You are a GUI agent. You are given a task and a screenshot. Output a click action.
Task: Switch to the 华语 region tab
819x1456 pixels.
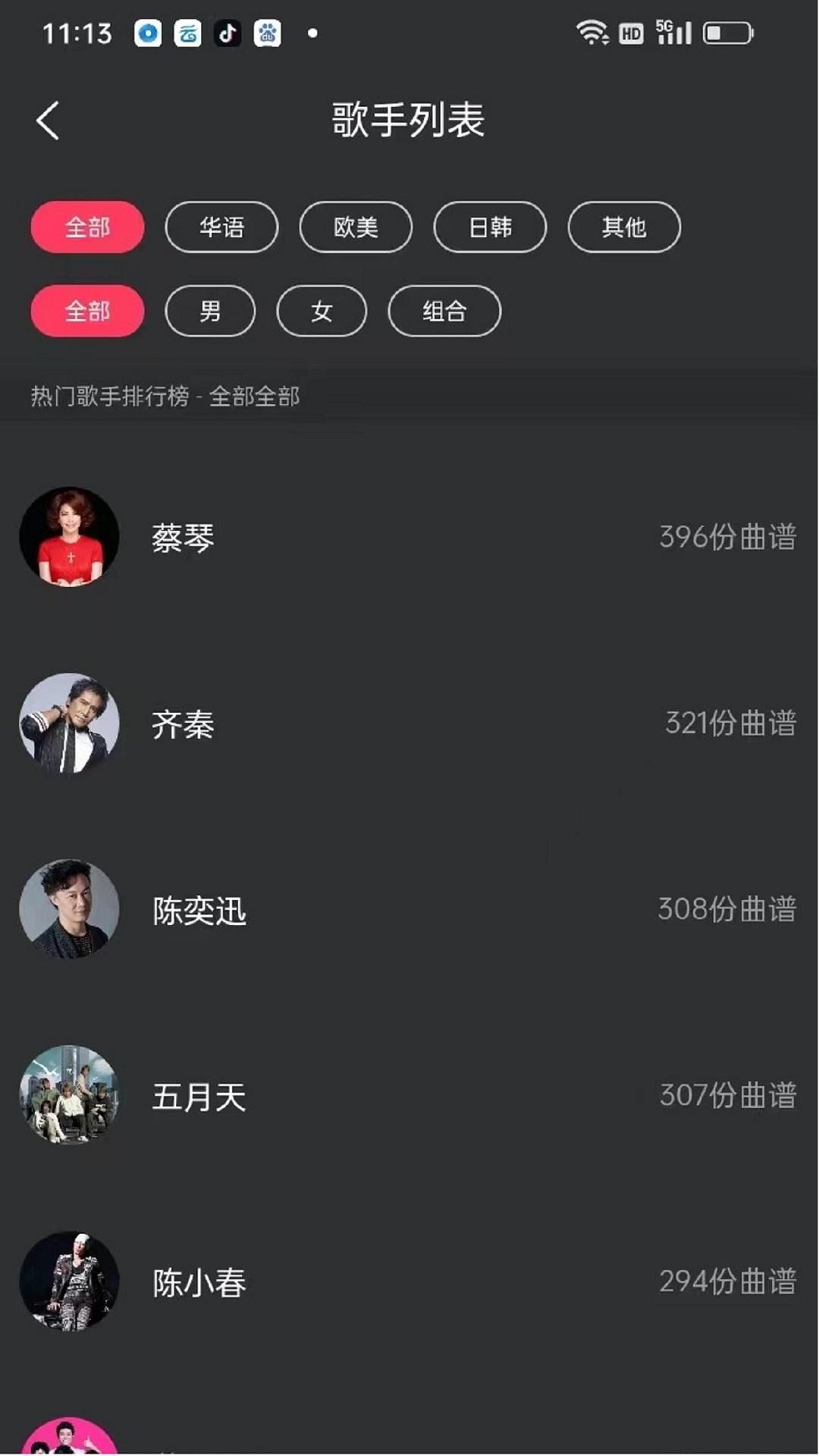(x=221, y=227)
